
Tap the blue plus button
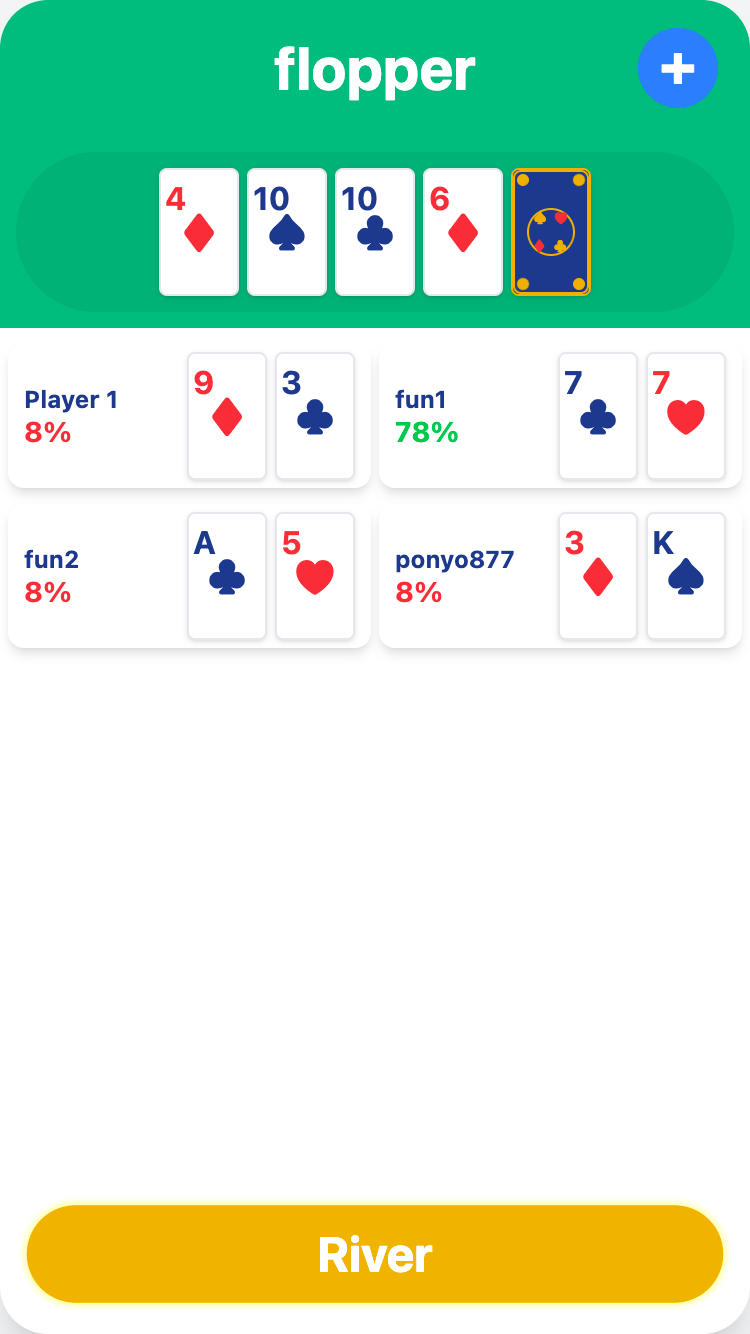click(x=677, y=68)
